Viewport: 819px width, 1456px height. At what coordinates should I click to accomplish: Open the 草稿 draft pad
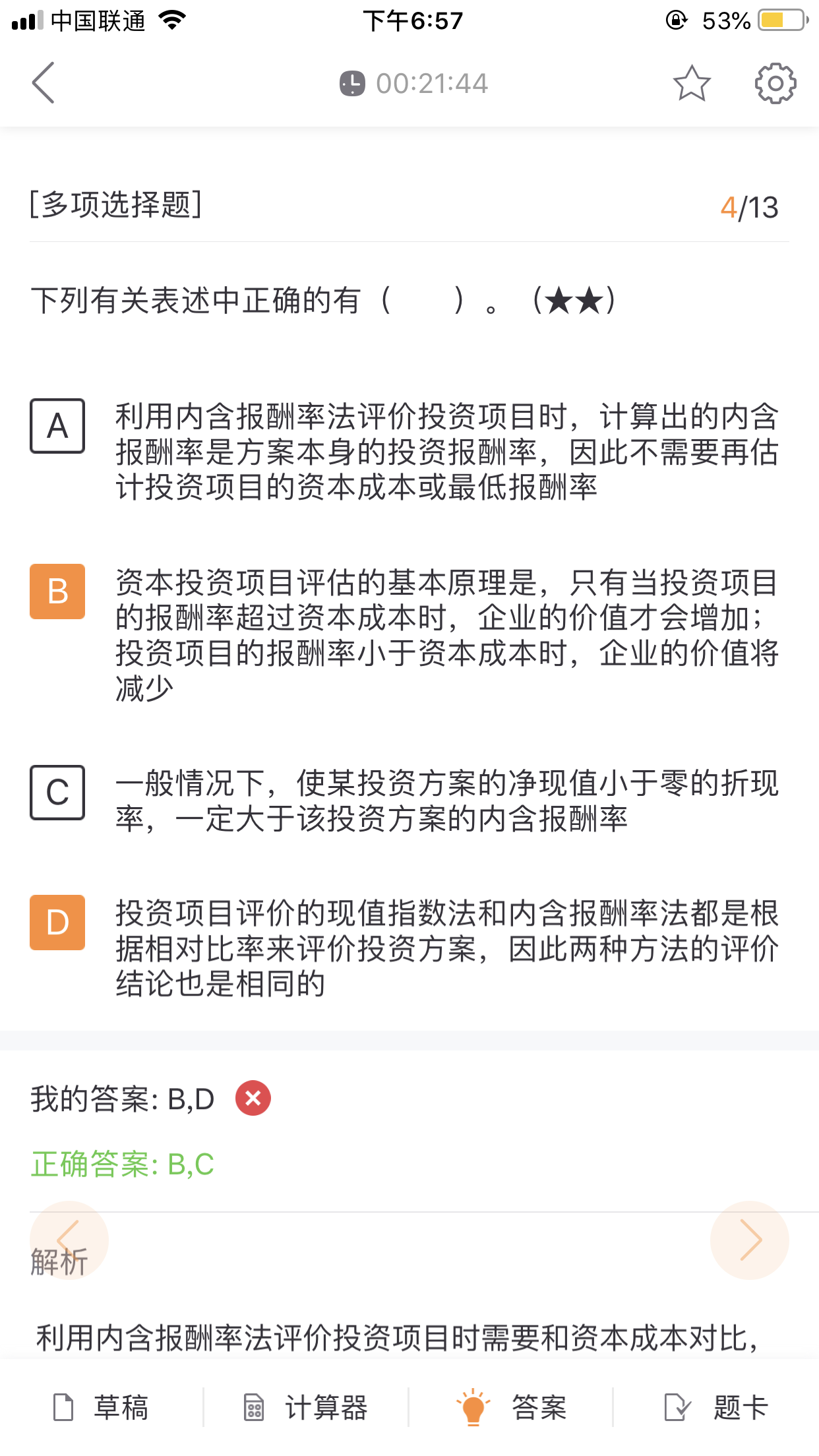102,1407
